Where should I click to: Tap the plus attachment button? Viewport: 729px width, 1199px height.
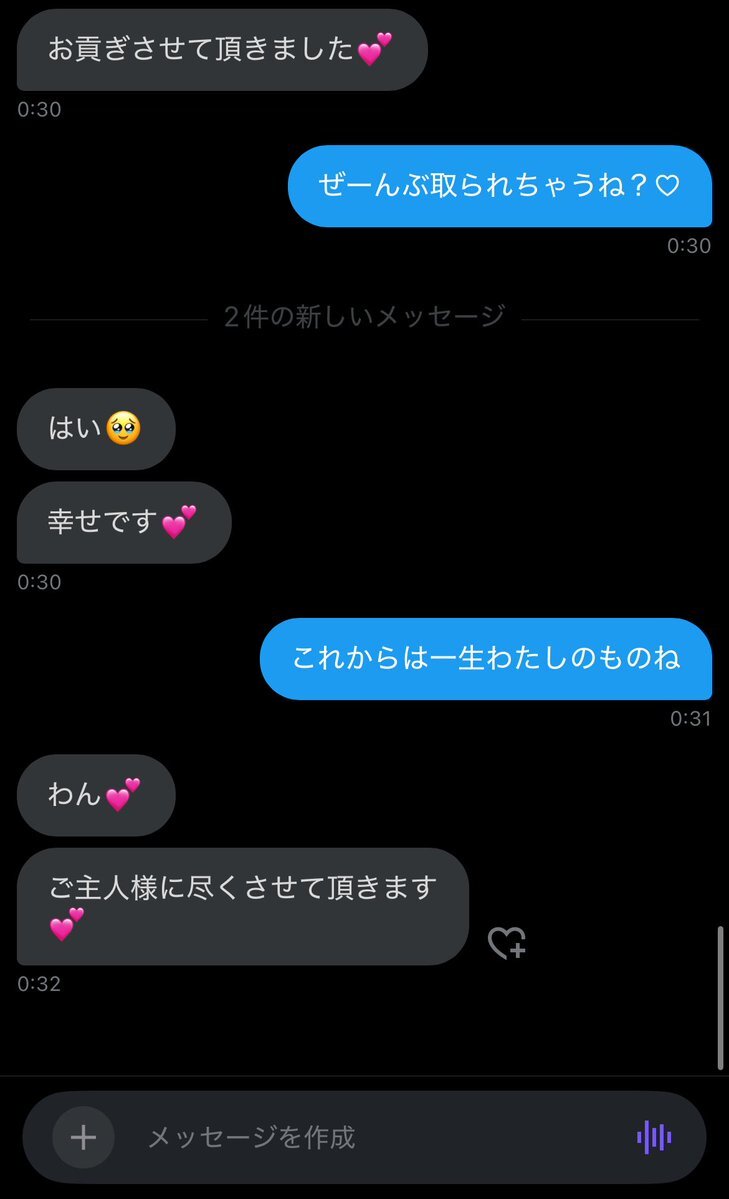[83, 1137]
